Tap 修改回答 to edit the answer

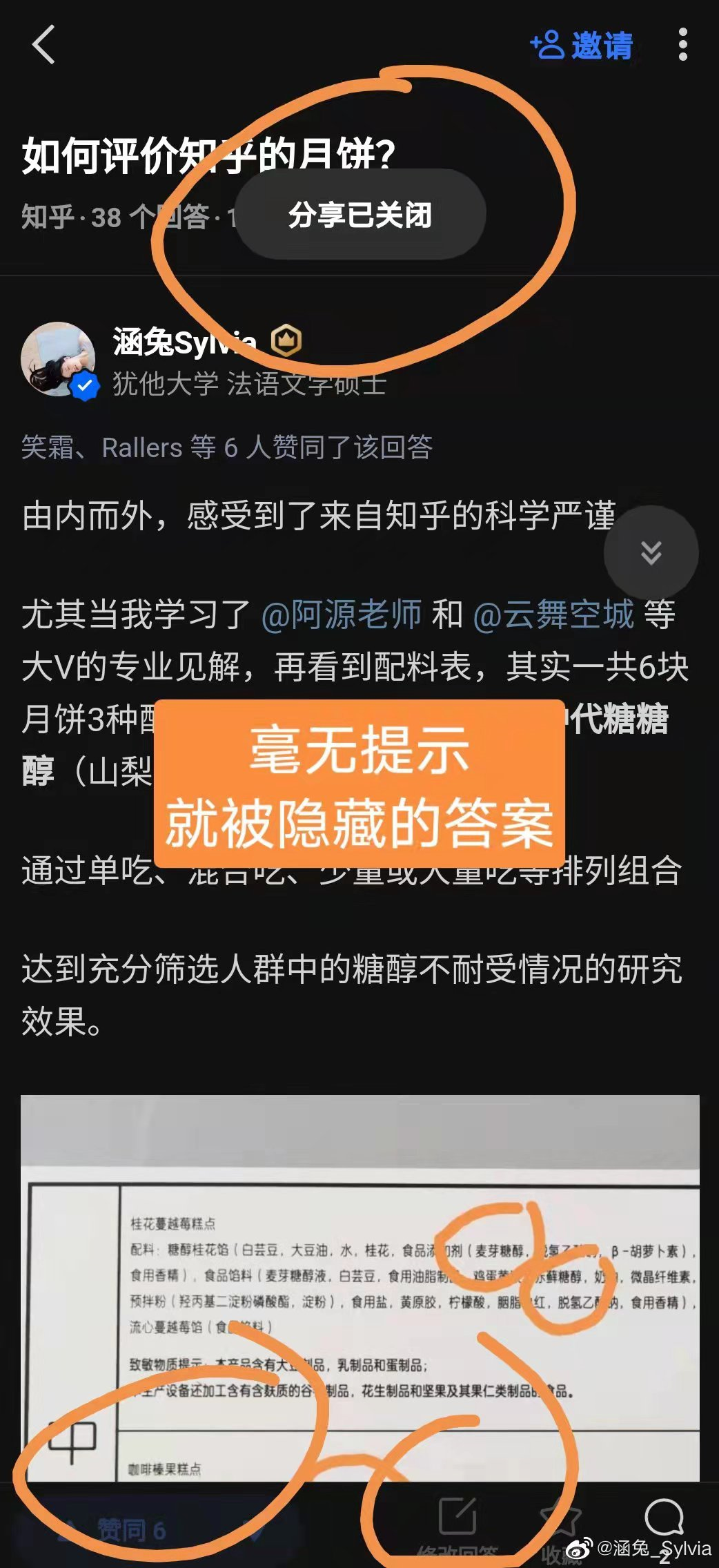tap(457, 1527)
